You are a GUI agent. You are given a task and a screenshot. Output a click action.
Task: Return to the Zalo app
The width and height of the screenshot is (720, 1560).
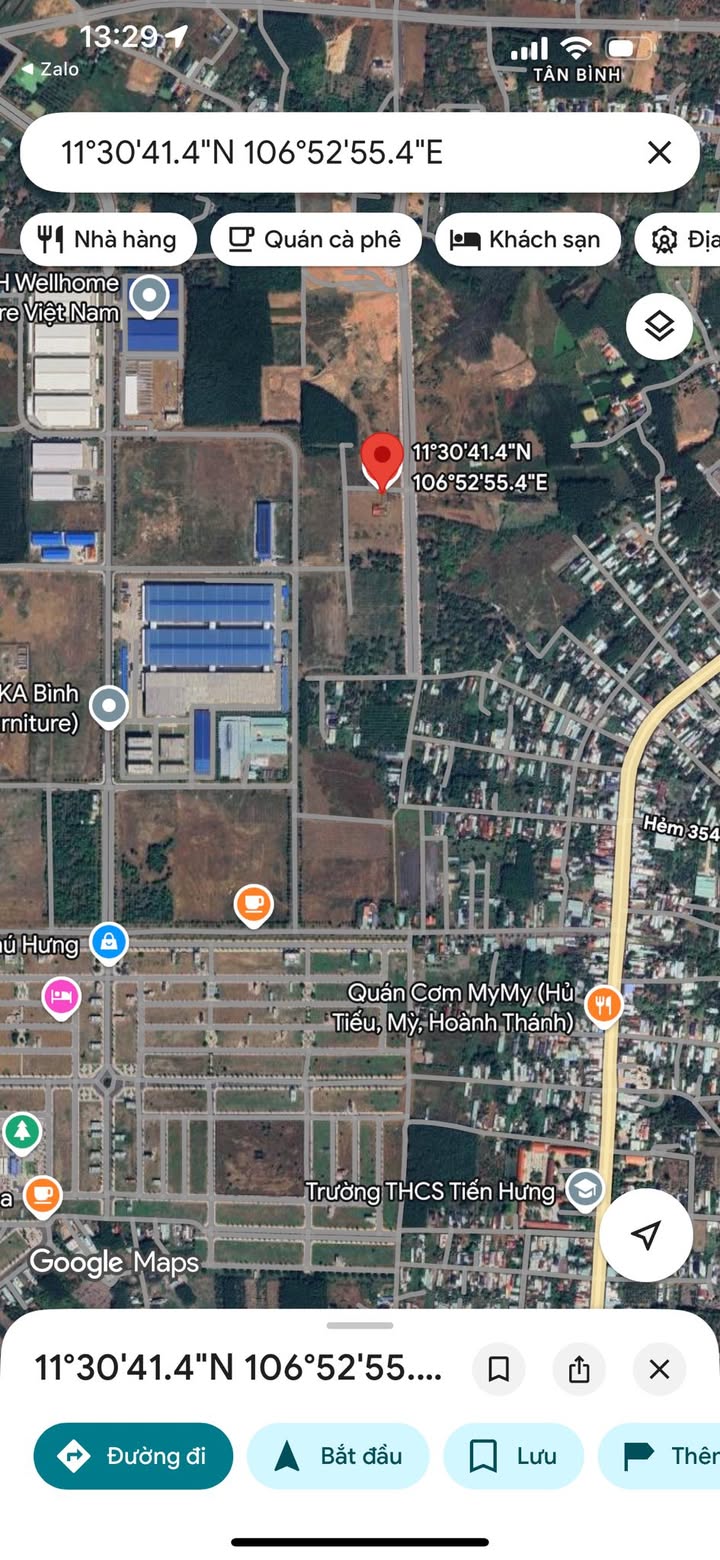[x=50, y=69]
